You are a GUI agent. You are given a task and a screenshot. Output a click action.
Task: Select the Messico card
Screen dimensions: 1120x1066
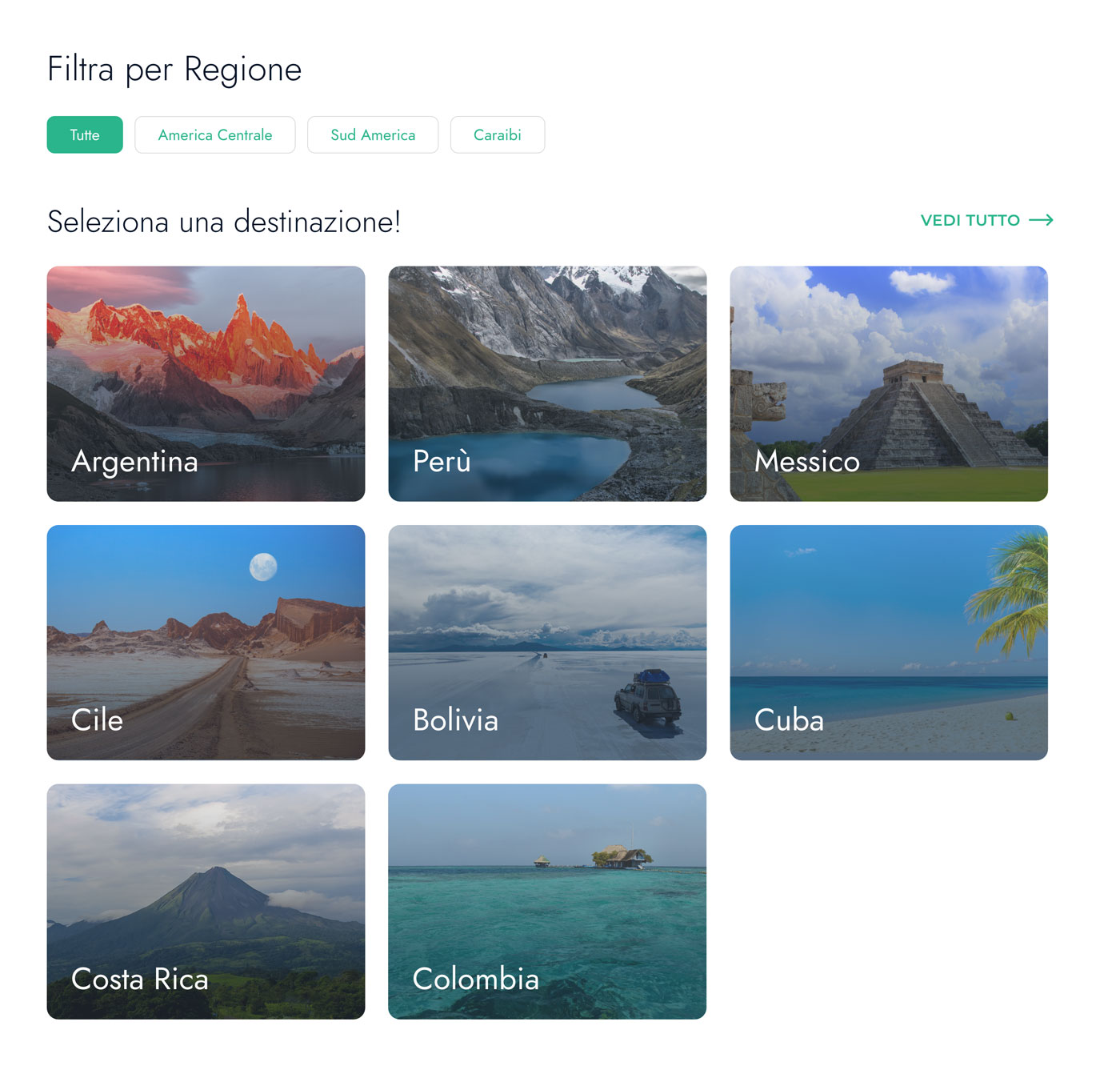point(888,384)
